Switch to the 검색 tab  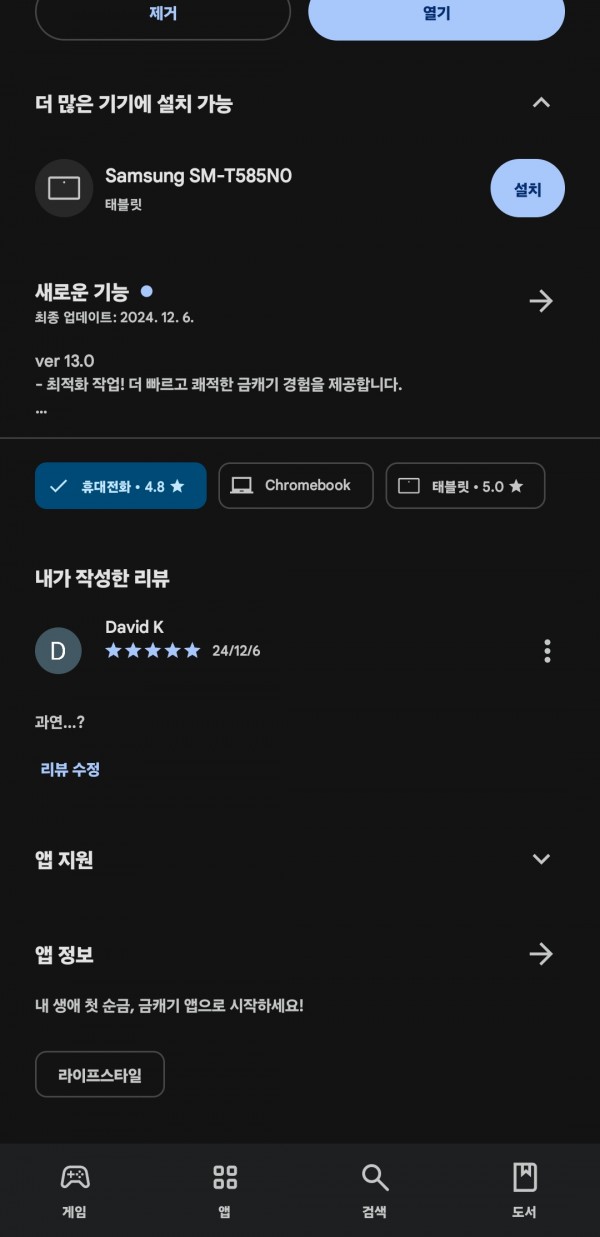[x=375, y=1191]
